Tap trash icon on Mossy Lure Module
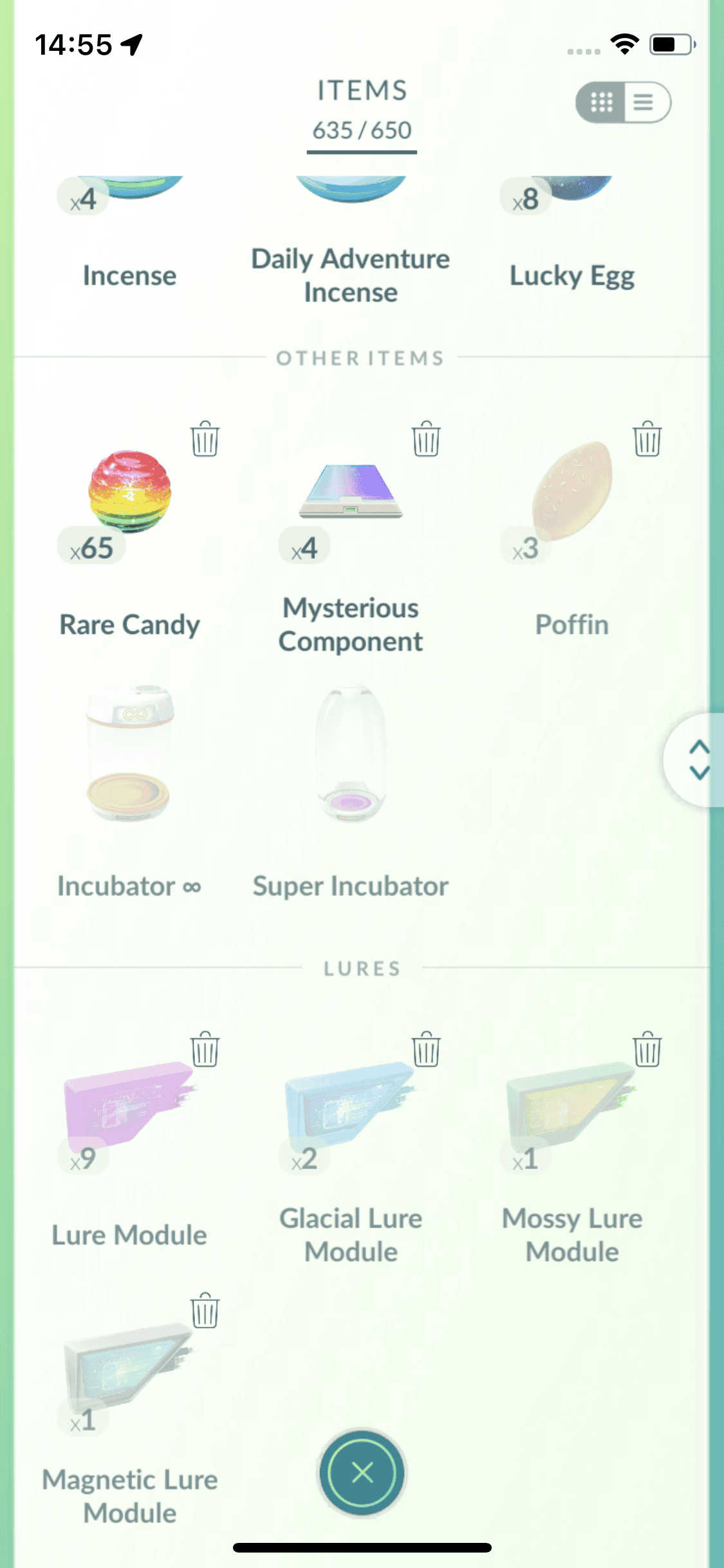724x1568 pixels. click(x=647, y=1049)
